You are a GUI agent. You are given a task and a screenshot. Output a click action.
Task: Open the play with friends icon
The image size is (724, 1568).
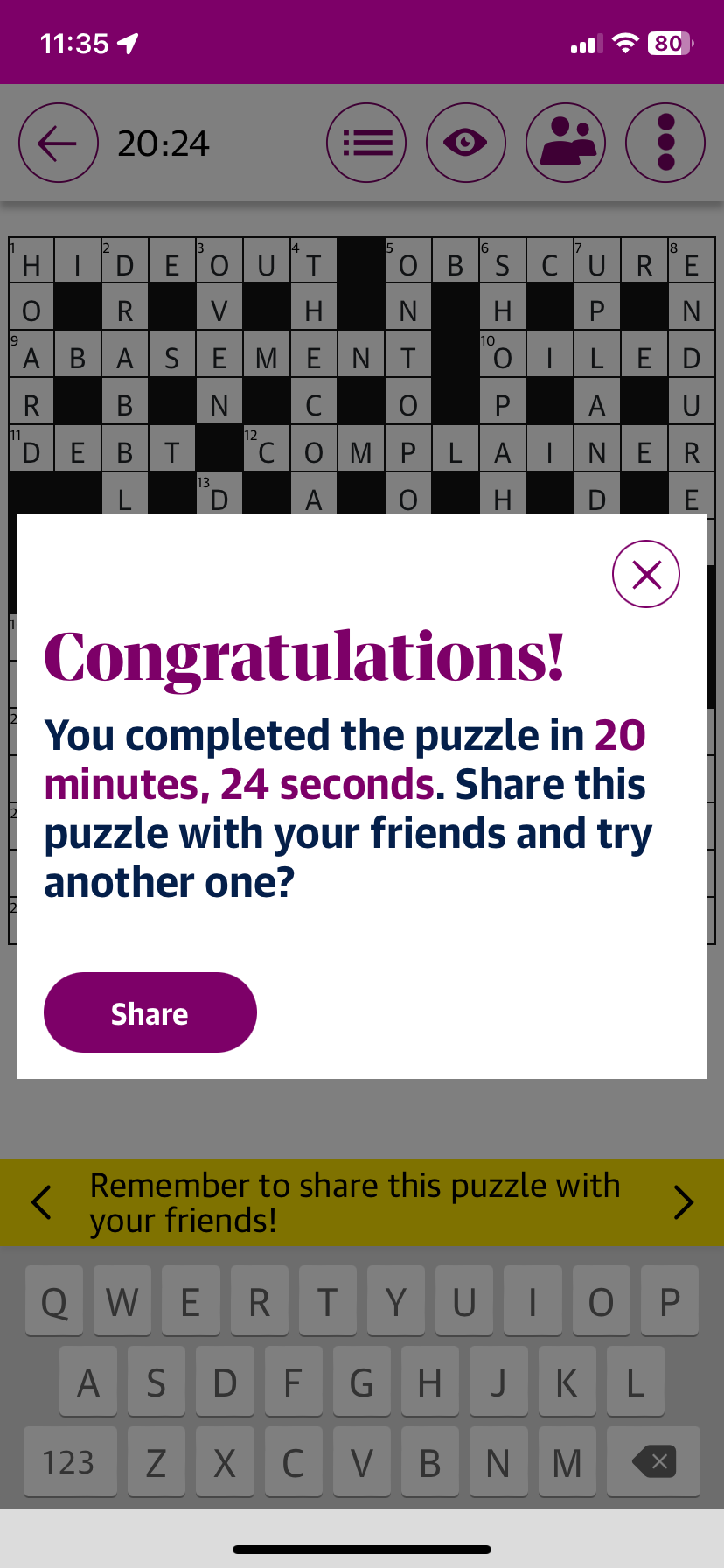566,143
